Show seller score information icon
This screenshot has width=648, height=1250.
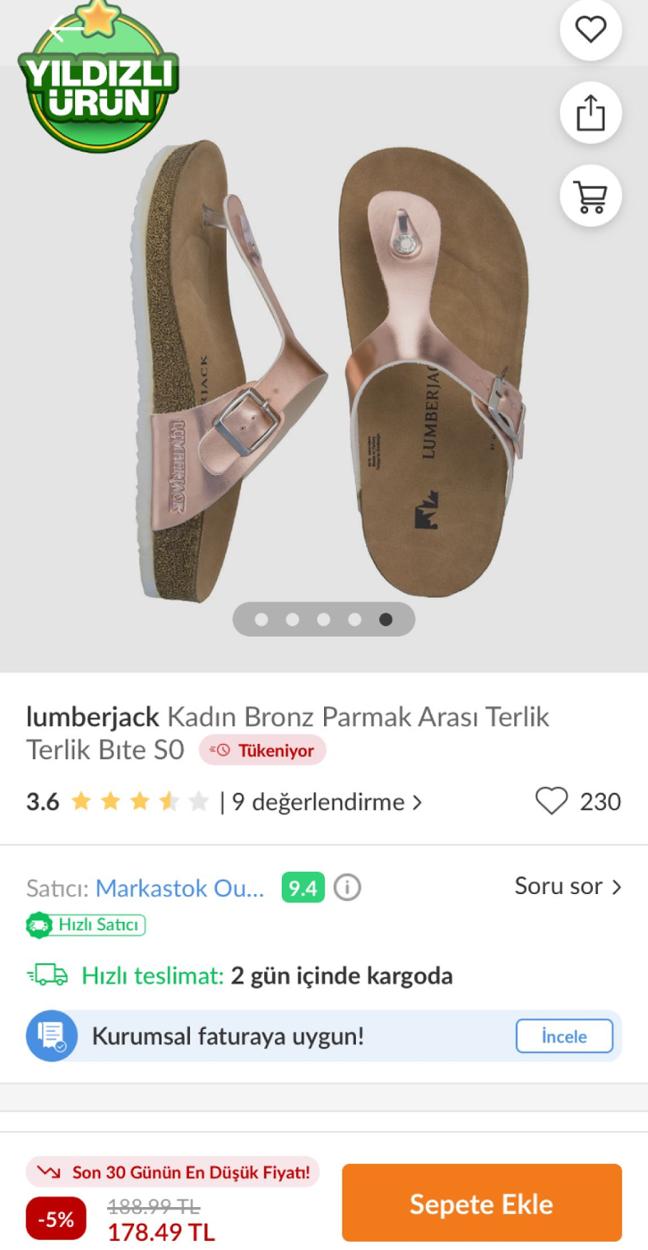tap(347, 888)
